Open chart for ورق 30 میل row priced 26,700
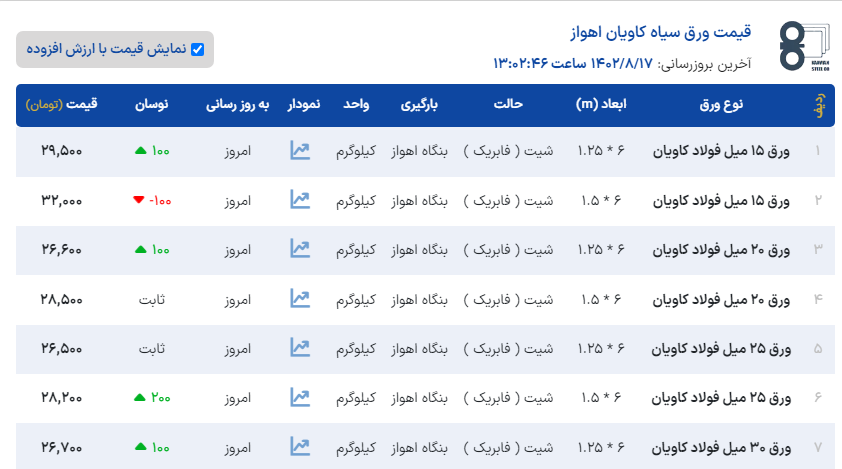The height and width of the screenshot is (469, 842). (x=299, y=446)
